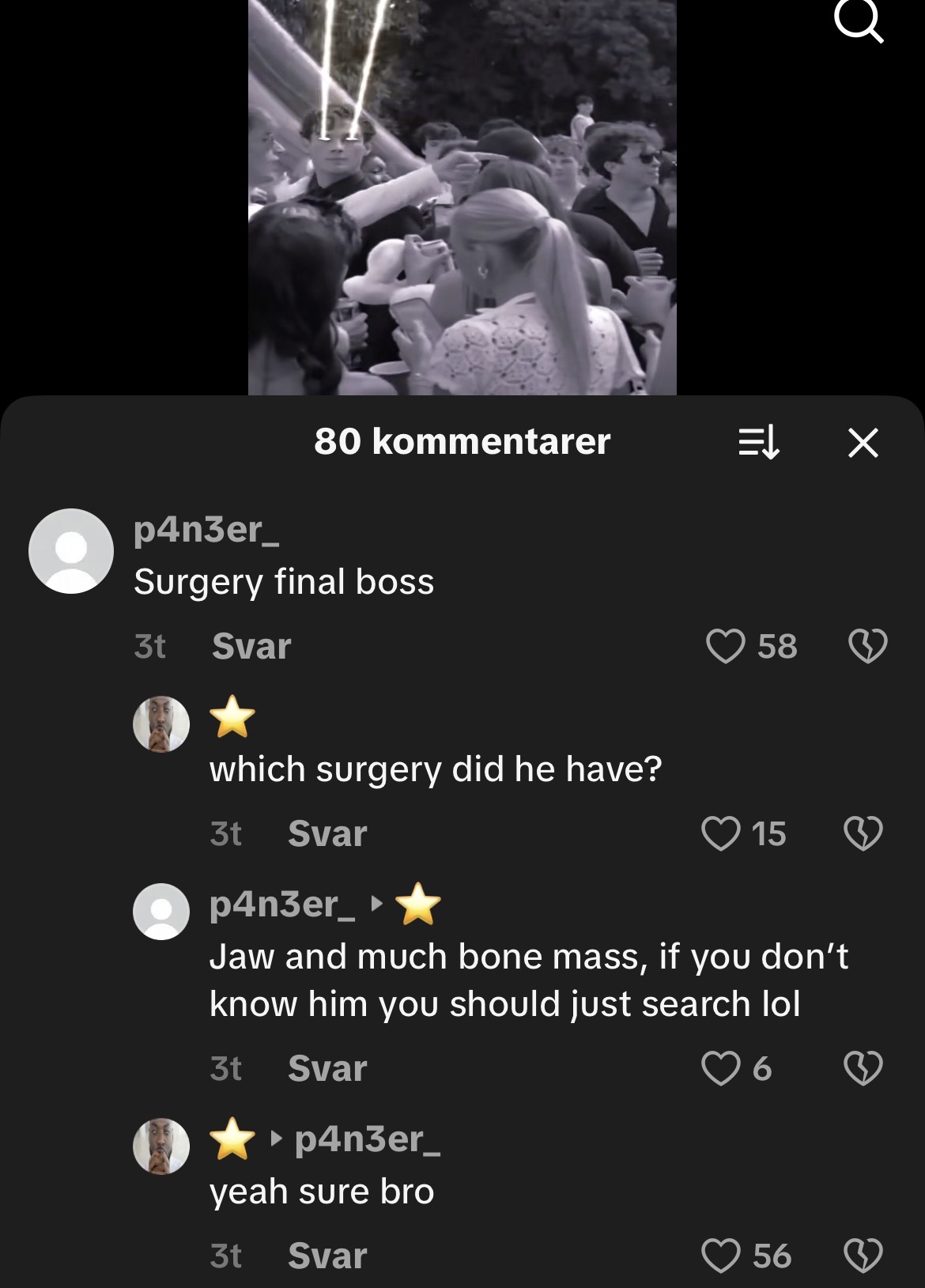Open p4n3er_ profile from the top comment avatar
Screen dimensions: 925x1288
click(71, 551)
